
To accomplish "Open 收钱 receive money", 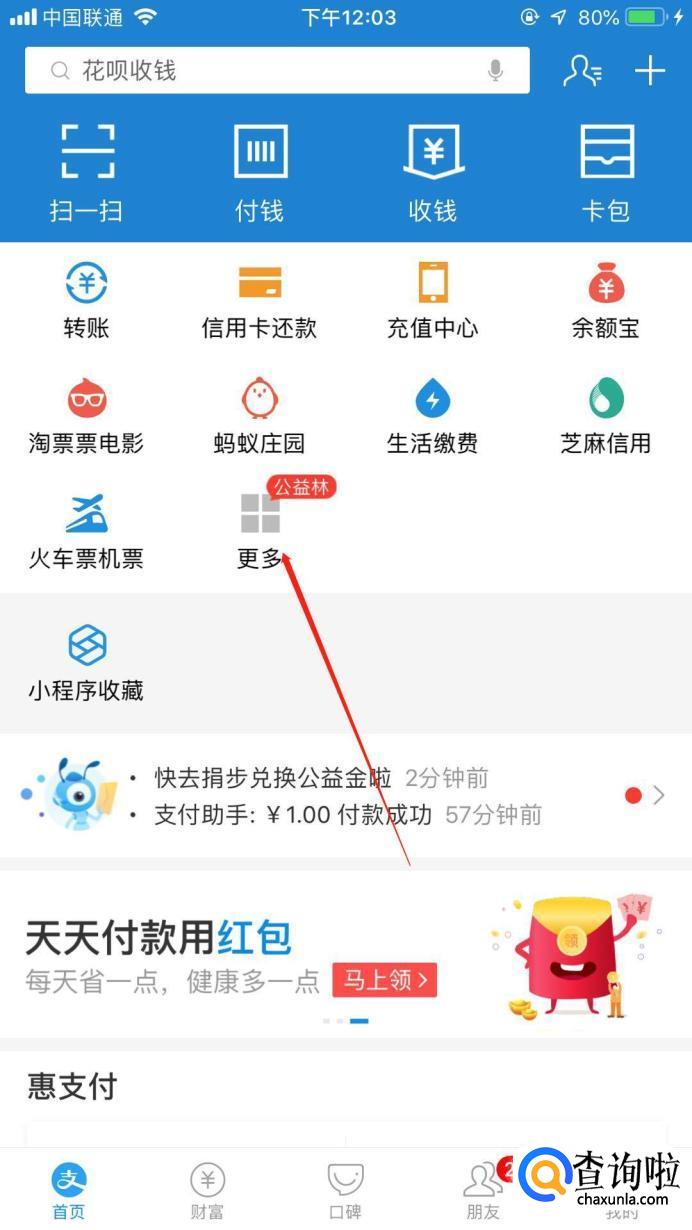I will pos(432,172).
